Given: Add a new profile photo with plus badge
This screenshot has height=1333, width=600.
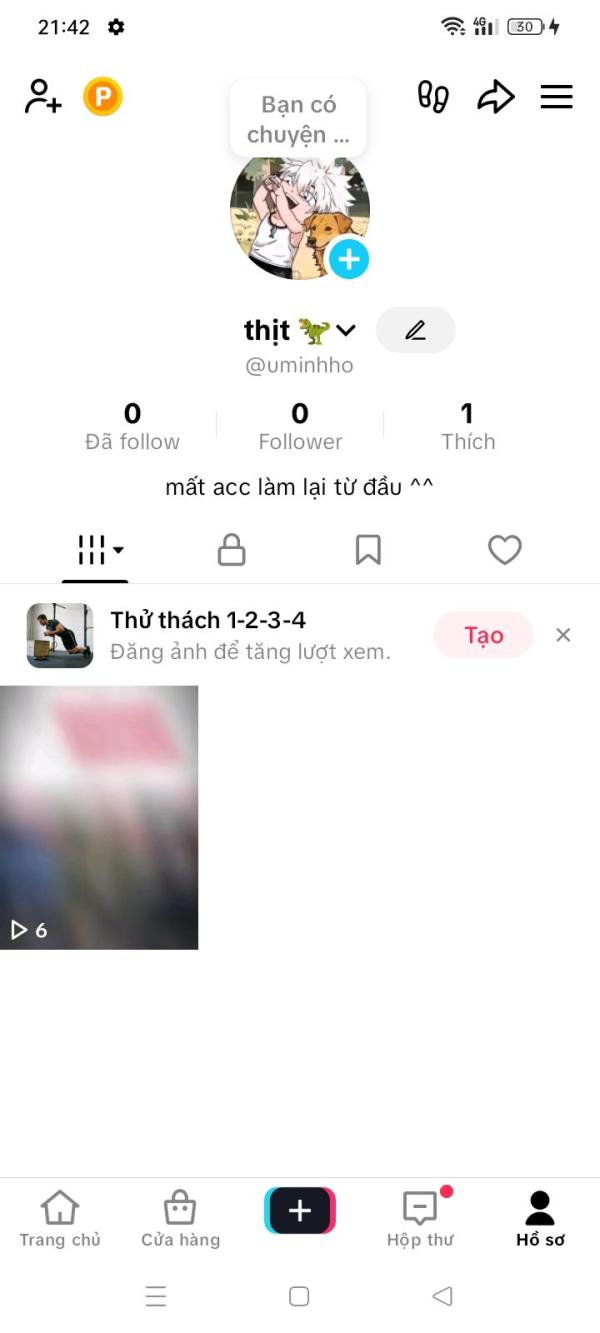Looking at the screenshot, I should [x=349, y=260].
